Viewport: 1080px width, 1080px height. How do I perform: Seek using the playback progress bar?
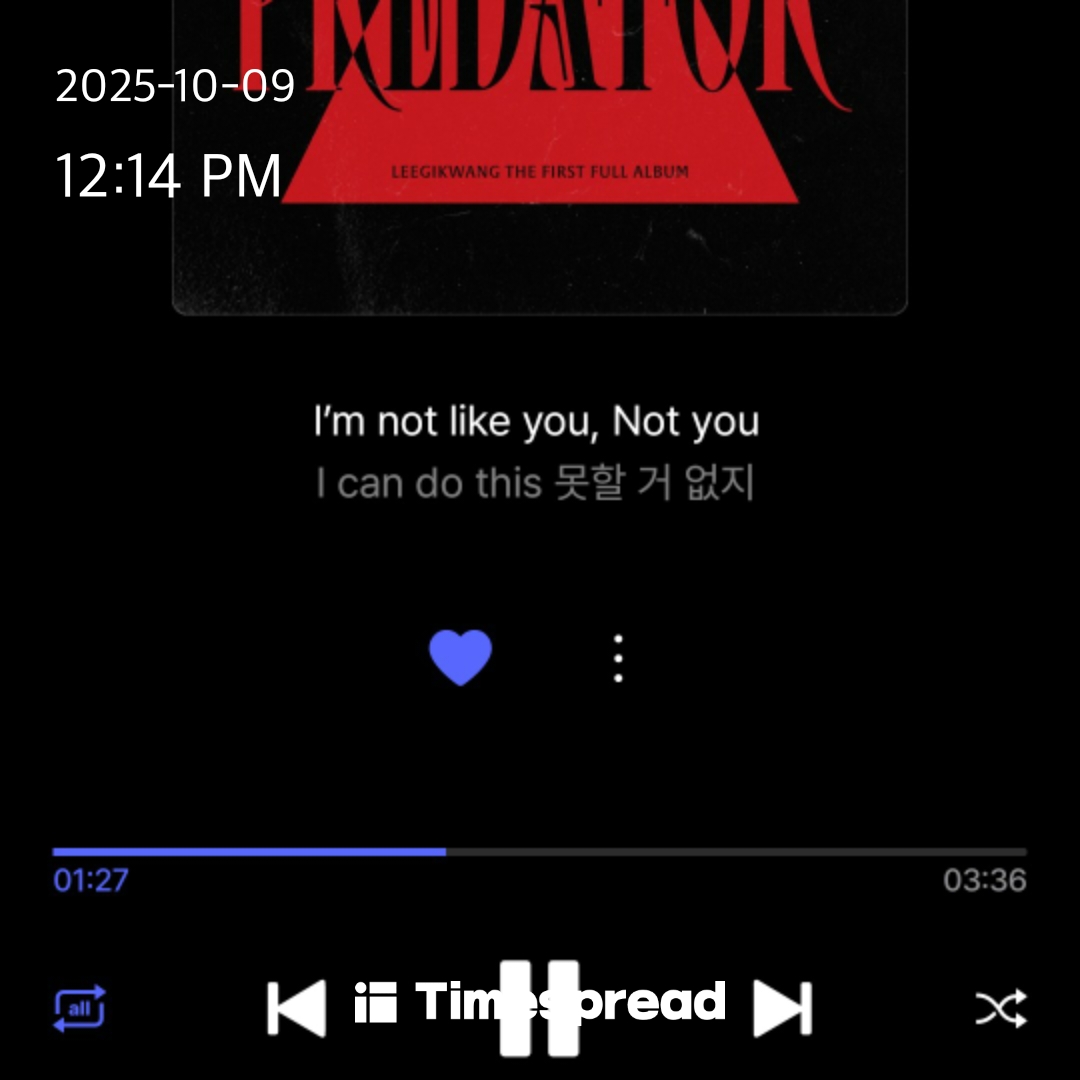click(x=539, y=852)
